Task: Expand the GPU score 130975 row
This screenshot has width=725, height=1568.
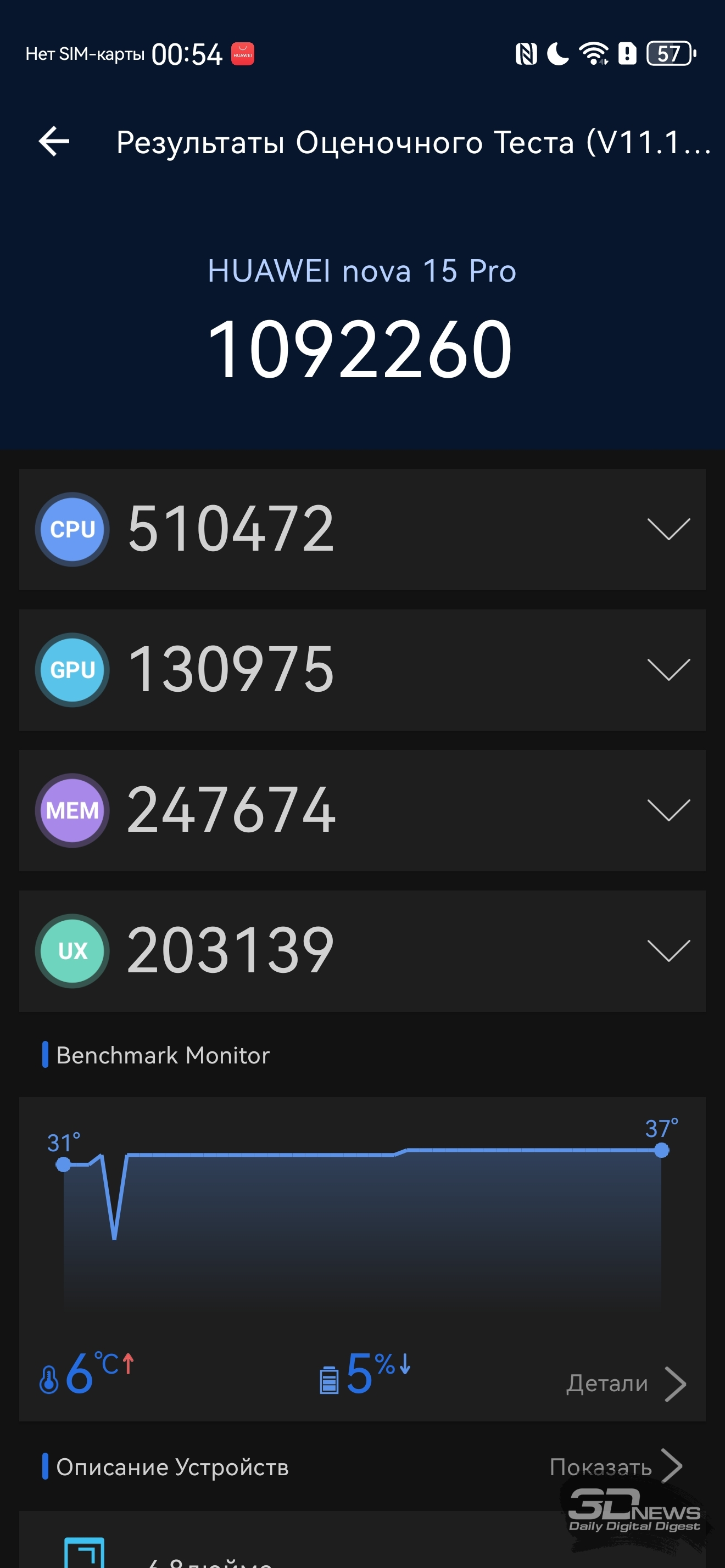Action: (x=668, y=670)
